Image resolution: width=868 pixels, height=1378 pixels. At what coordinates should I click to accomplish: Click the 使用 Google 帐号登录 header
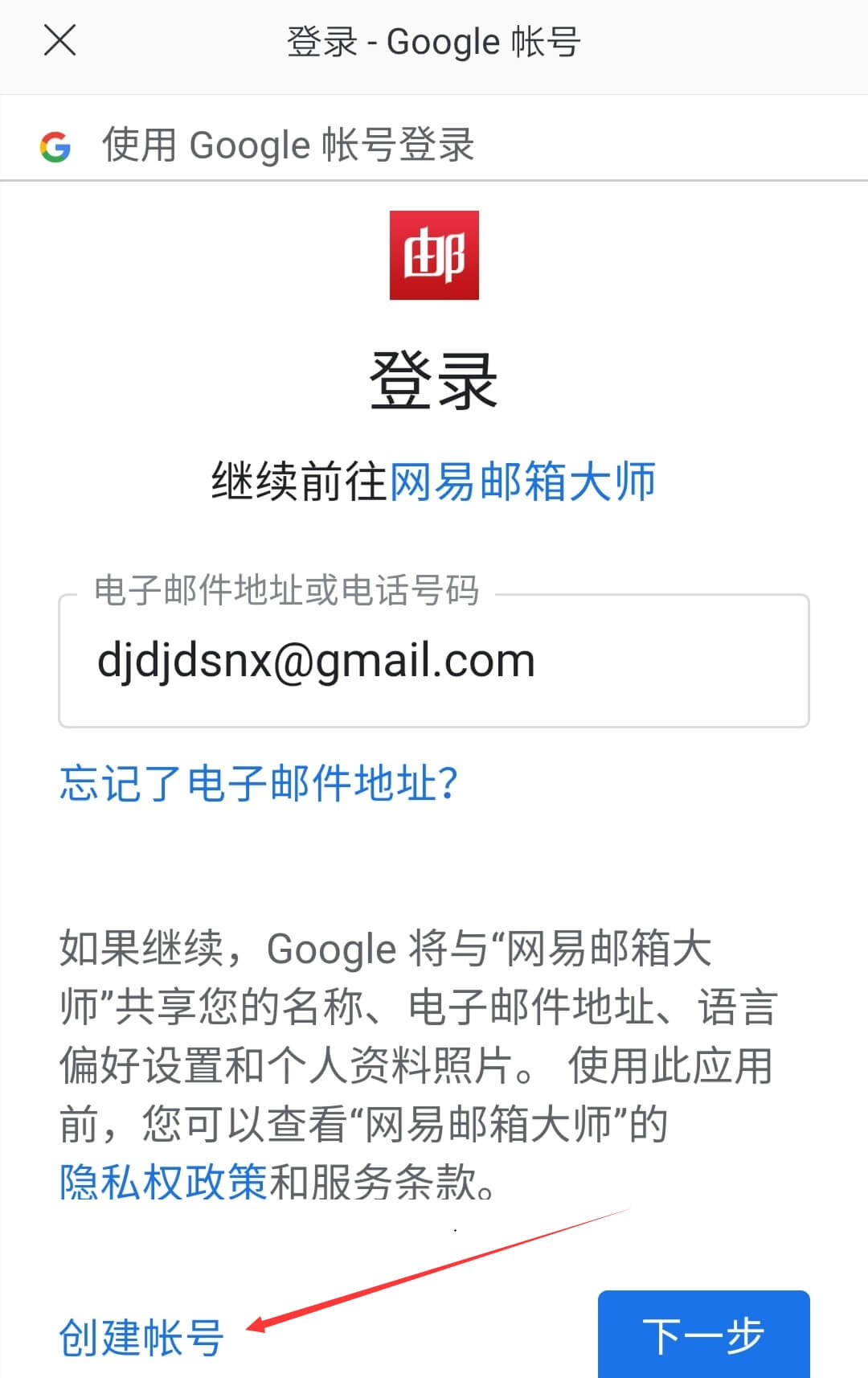pos(289,145)
